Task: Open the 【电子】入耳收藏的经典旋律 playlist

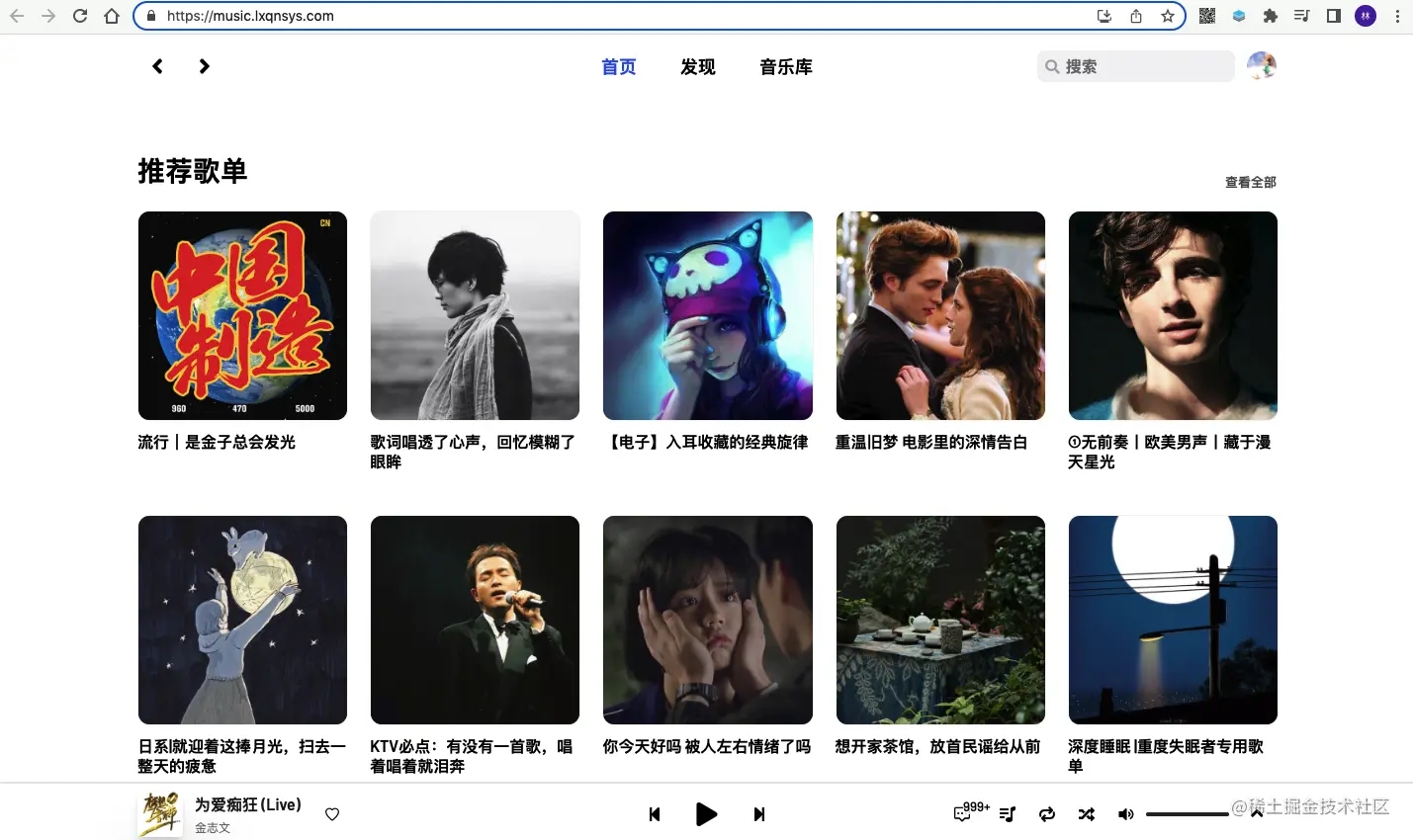Action: click(707, 315)
